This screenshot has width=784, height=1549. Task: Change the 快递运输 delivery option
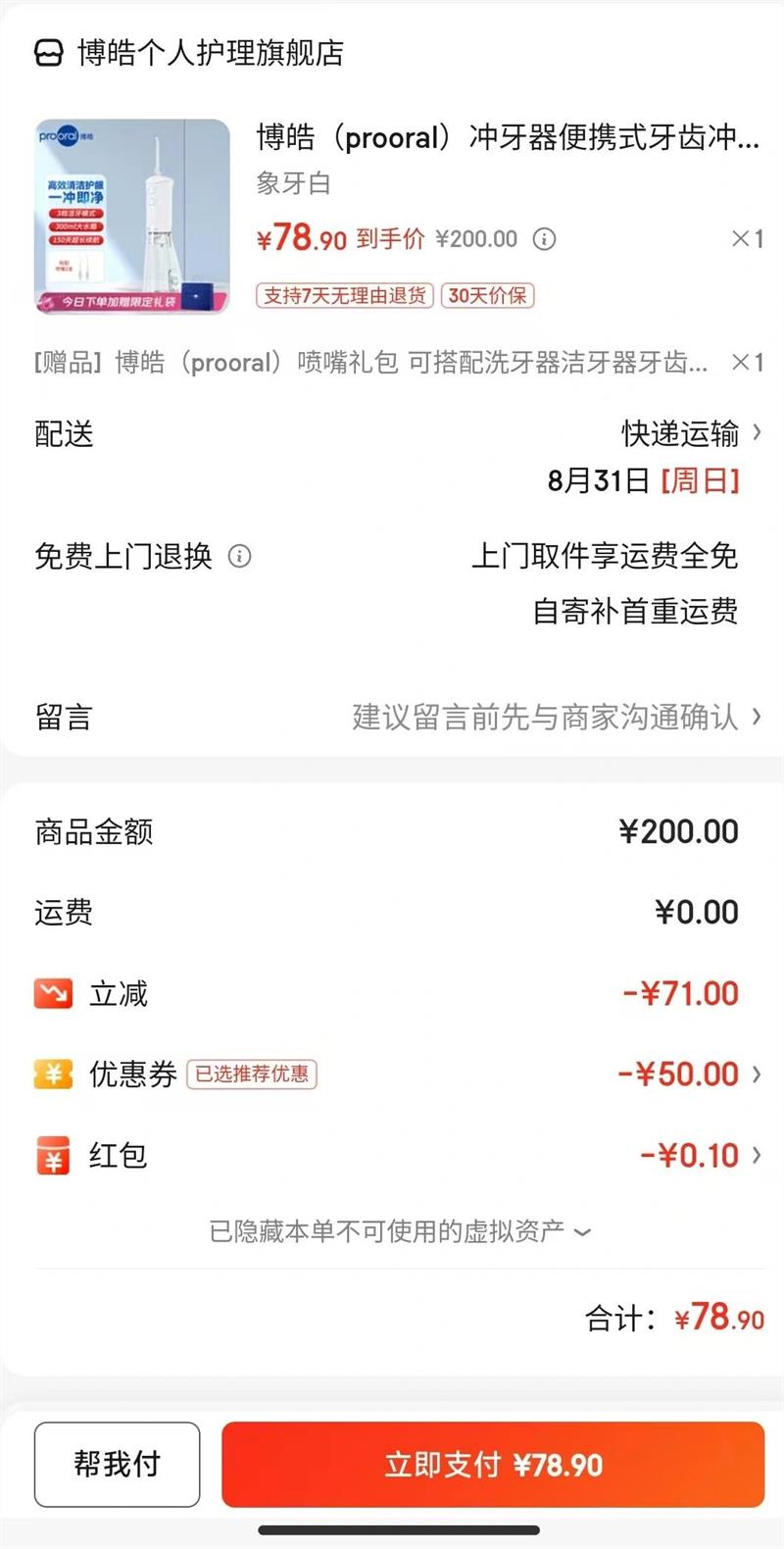[x=691, y=433]
